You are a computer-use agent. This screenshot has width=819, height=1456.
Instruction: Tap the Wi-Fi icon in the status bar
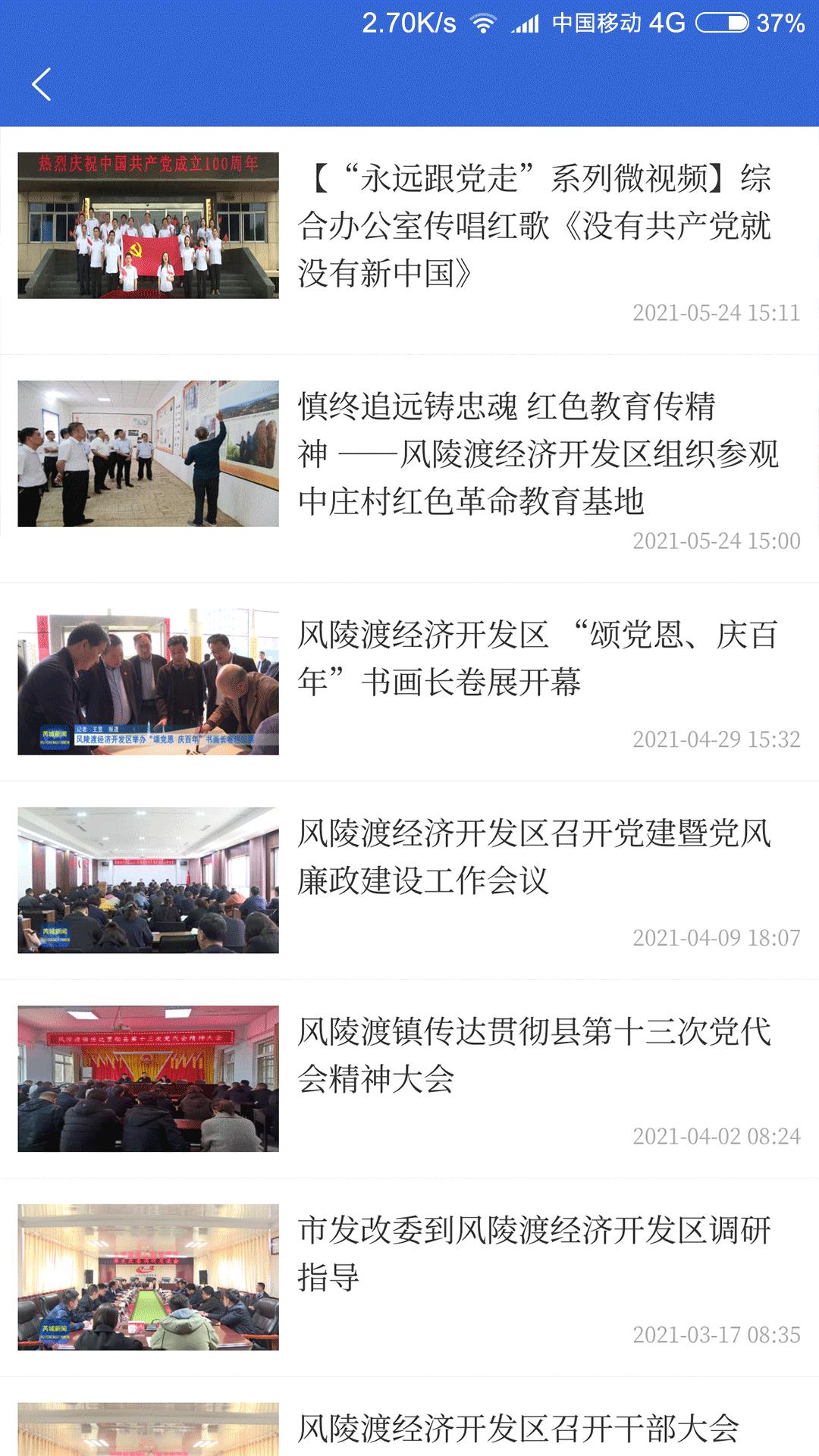[483, 22]
